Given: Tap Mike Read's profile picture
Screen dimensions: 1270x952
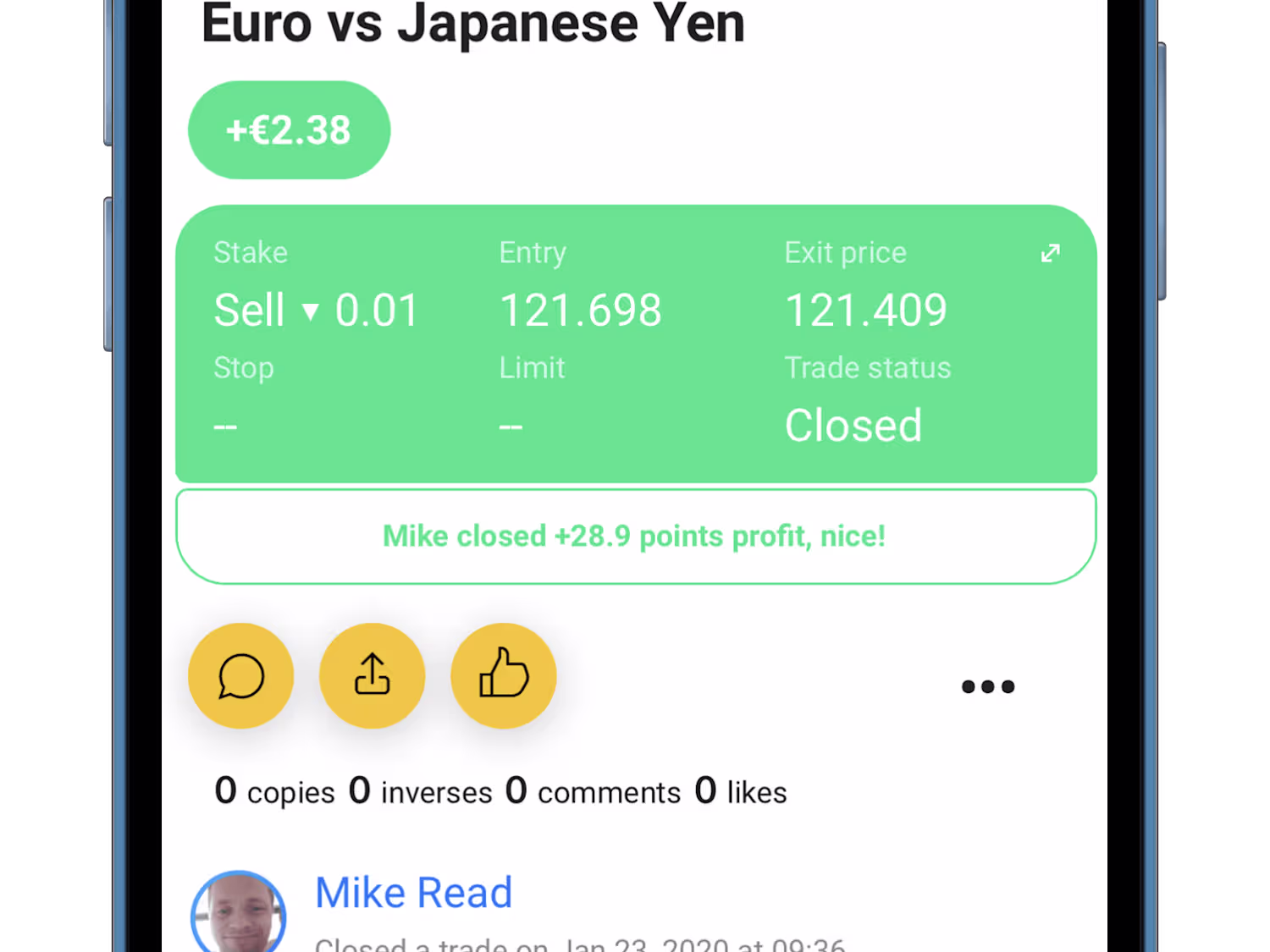Looking at the screenshot, I should [x=239, y=916].
